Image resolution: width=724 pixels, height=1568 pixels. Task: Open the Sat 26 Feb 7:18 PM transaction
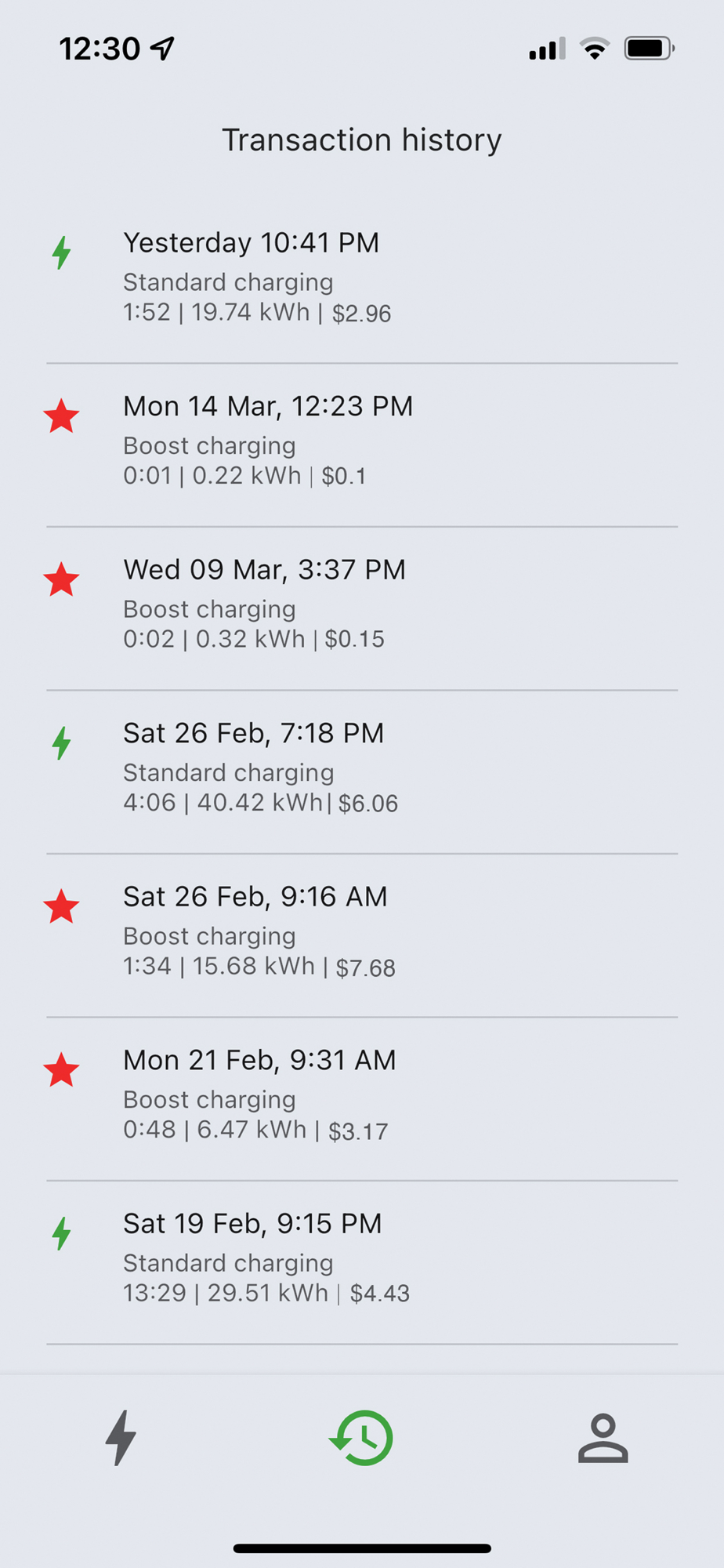point(362,771)
